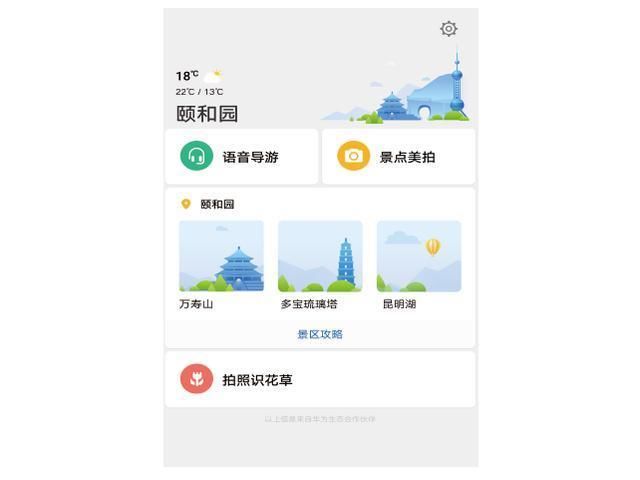Open the settings gear icon
The image size is (640, 480).
(x=449, y=29)
